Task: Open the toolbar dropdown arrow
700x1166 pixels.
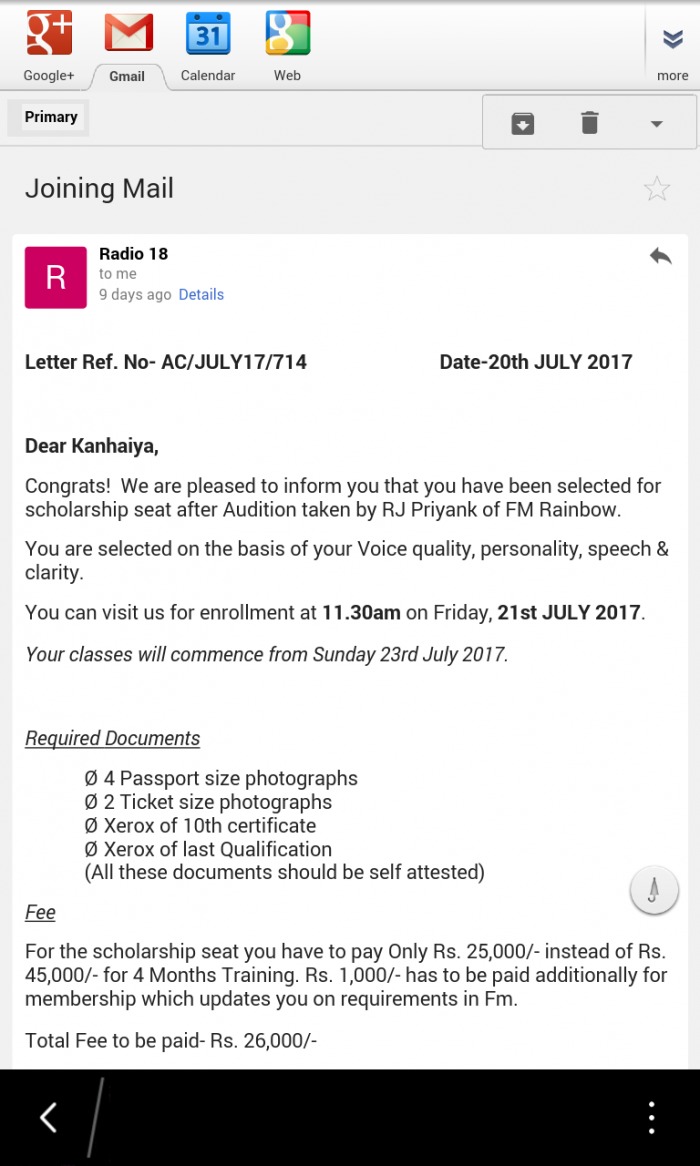Action: tap(657, 124)
